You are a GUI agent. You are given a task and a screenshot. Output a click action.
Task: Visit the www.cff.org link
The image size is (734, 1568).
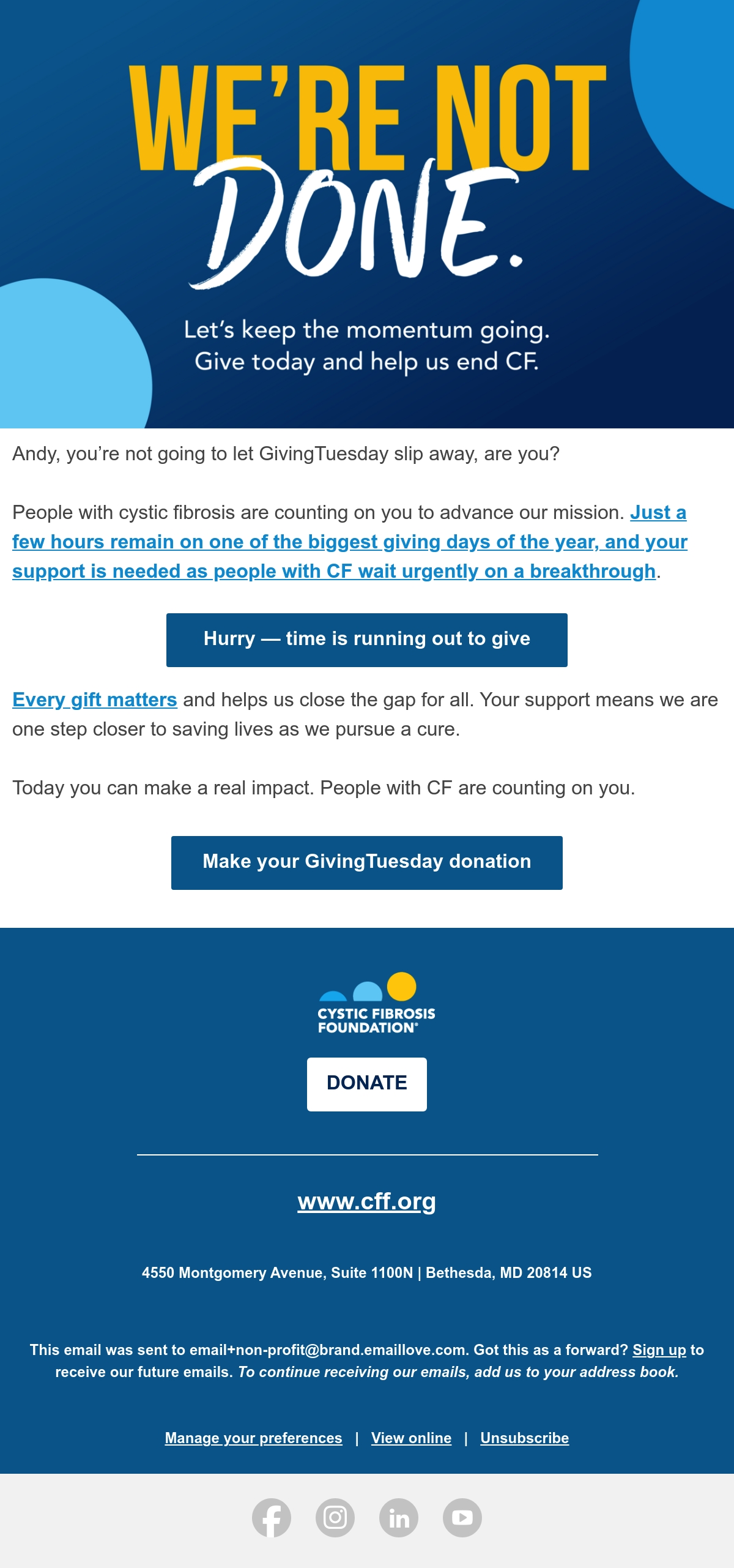coord(367,1201)
